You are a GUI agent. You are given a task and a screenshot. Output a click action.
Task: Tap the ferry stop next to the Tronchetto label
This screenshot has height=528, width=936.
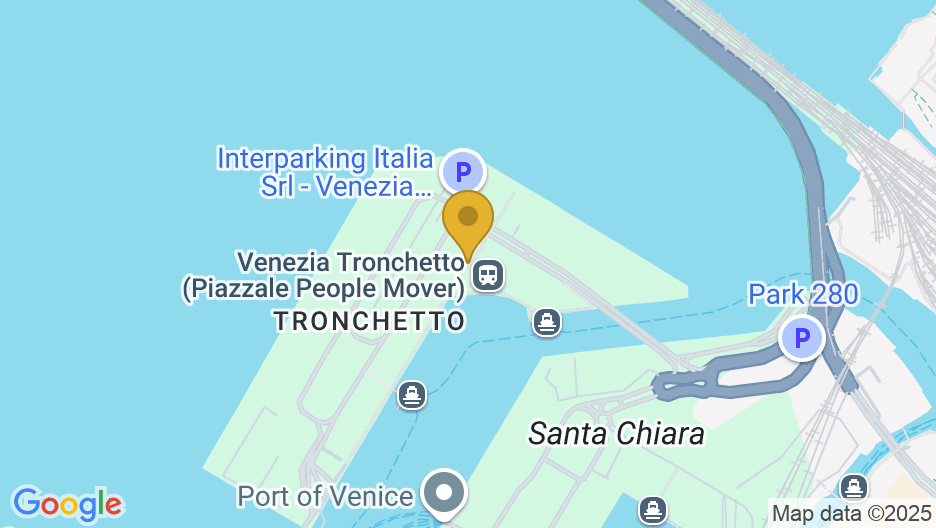(x=546, y=322)
